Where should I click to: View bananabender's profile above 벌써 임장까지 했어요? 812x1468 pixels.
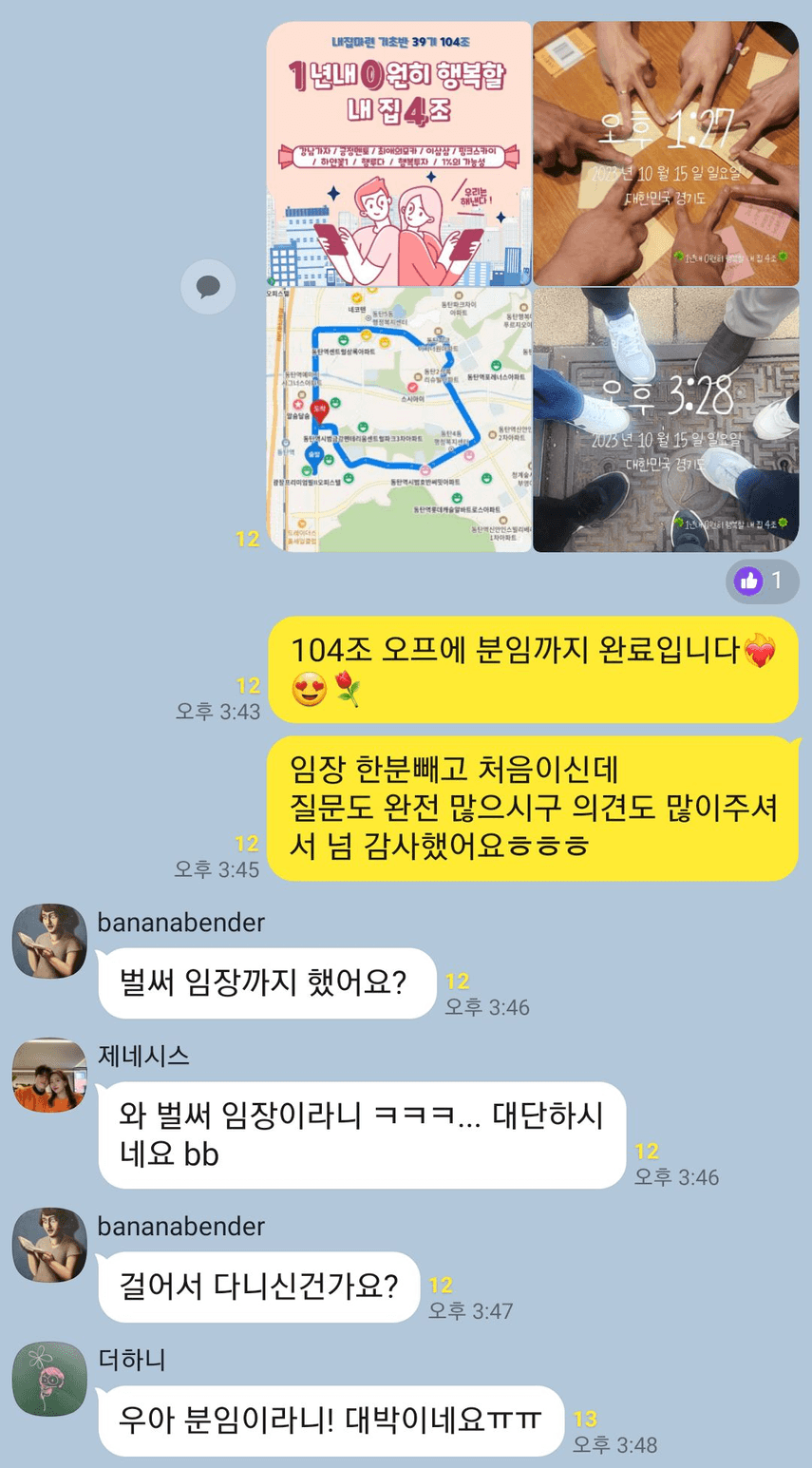(49, 941)
